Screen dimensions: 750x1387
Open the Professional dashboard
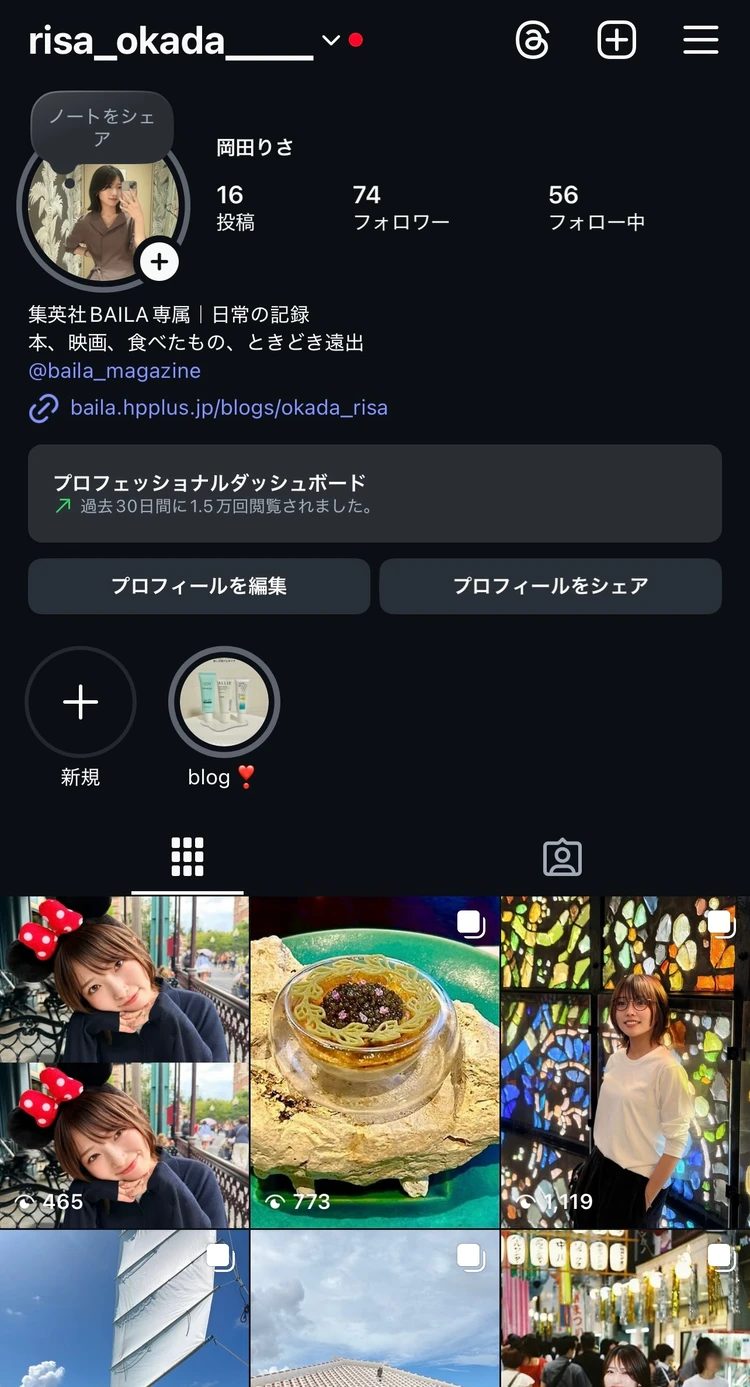(x=375, y=494)
